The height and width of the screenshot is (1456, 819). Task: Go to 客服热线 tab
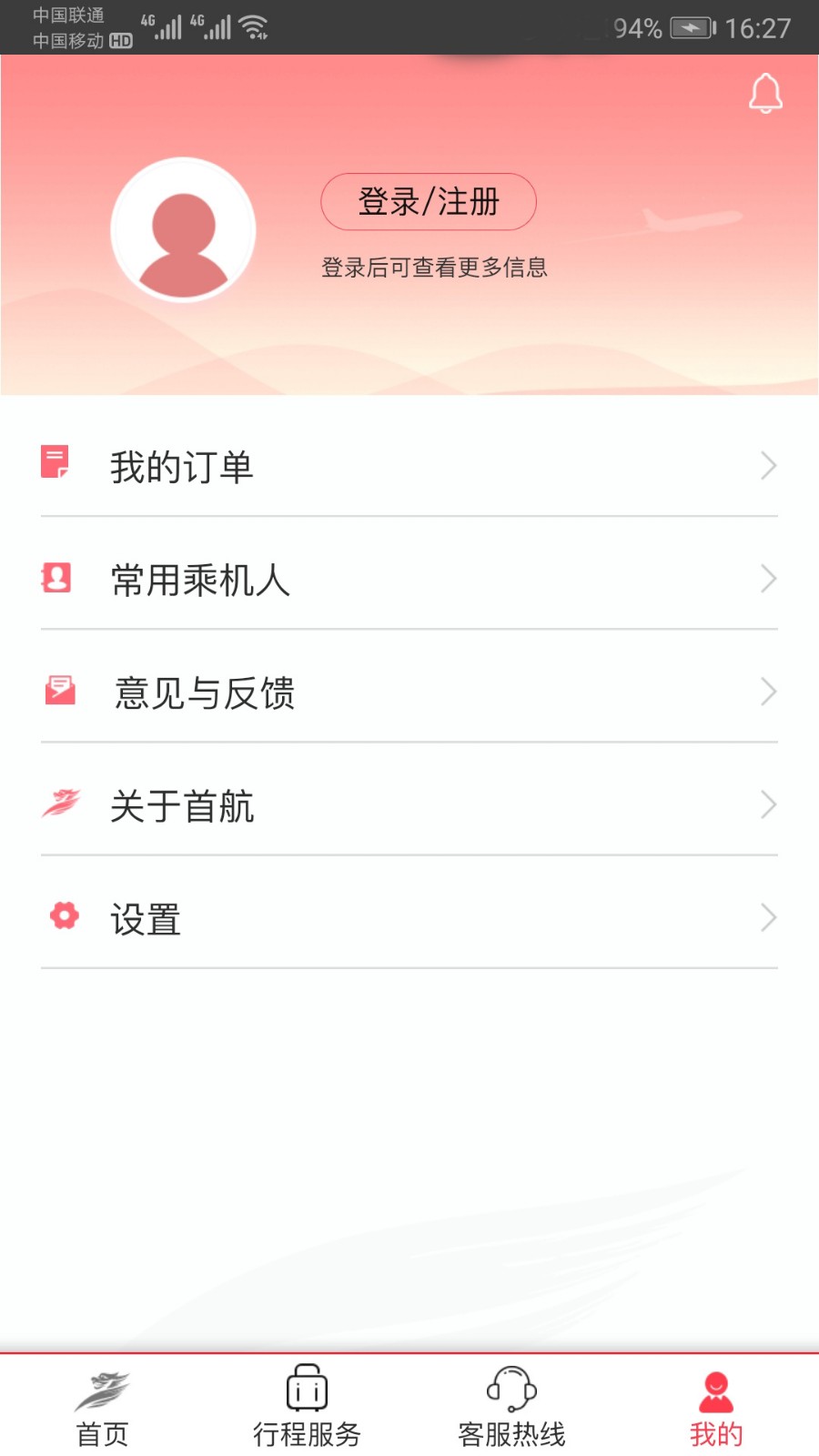click(511, 1409)
